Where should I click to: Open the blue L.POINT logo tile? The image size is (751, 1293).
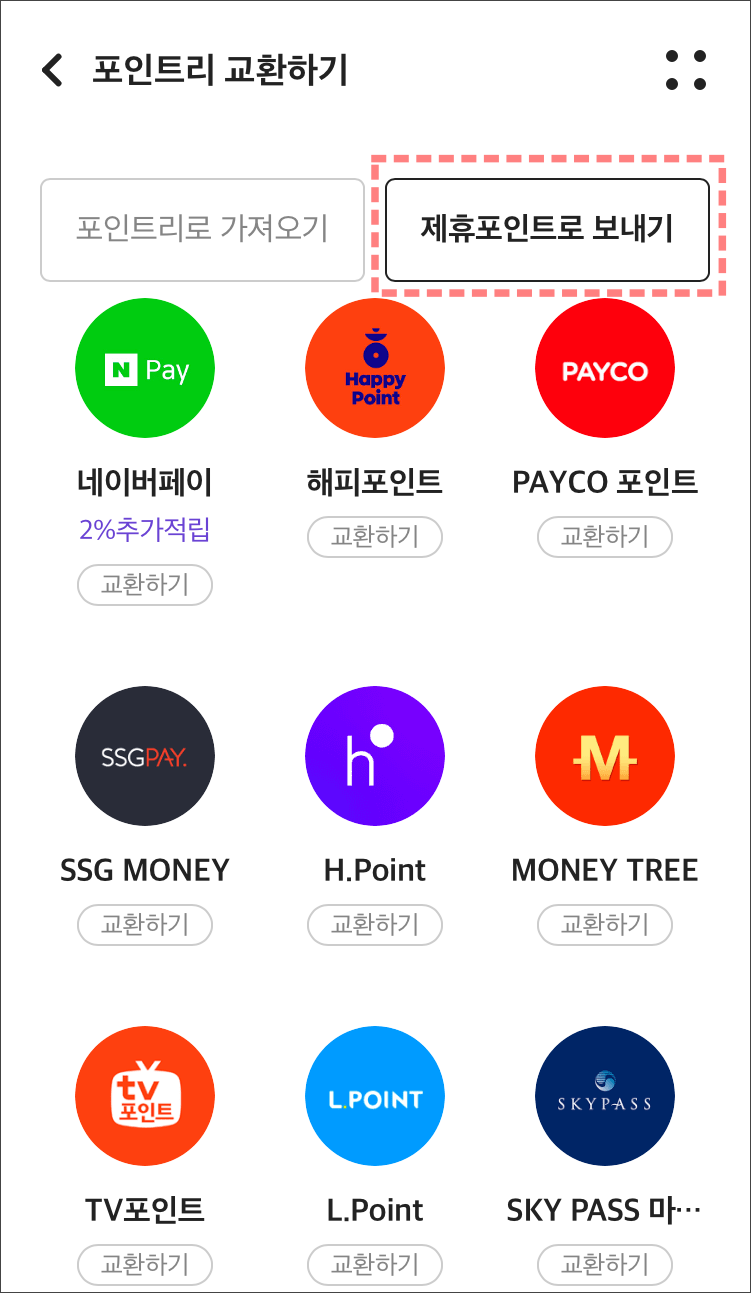click(375, 1096)
